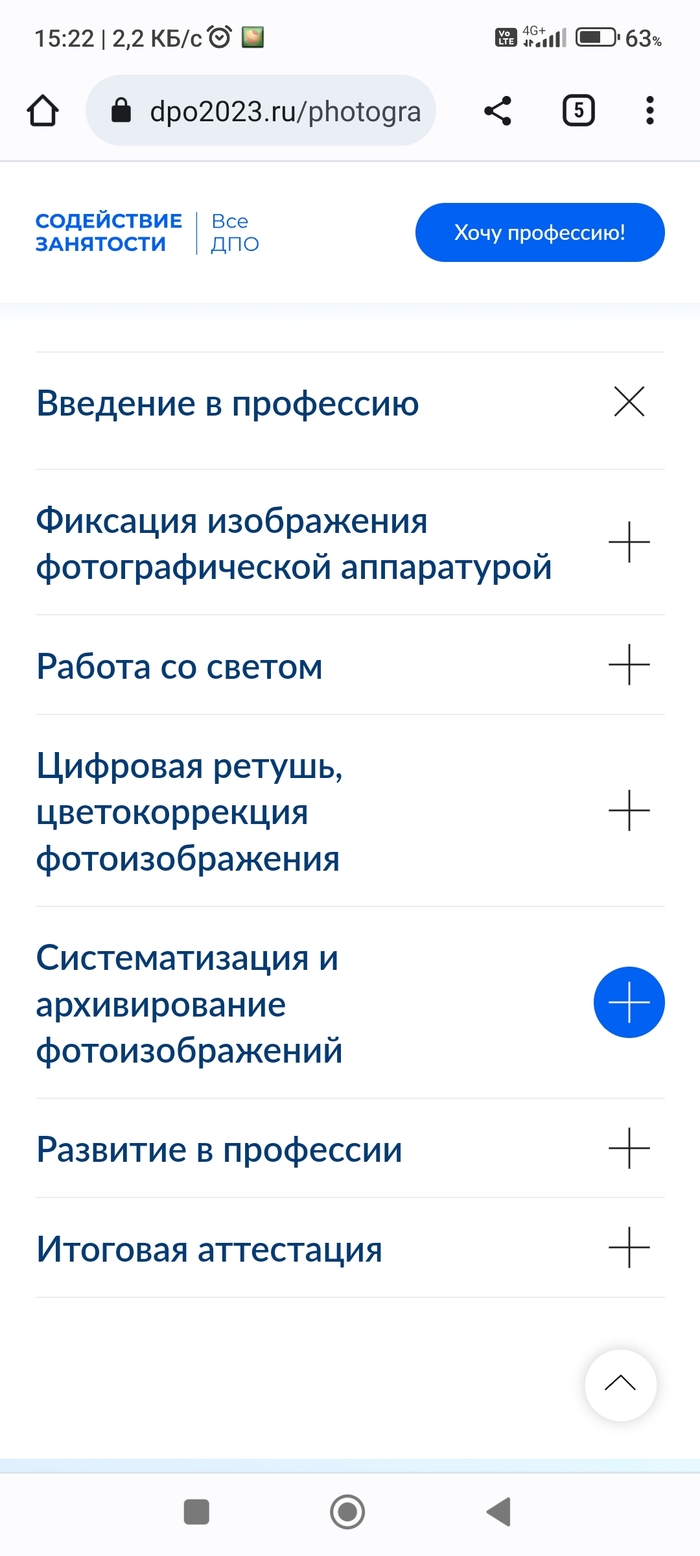Expand Фиксация изображения фотографической аппаратурой
700x1556 pixels.
(x=629, y=543)
